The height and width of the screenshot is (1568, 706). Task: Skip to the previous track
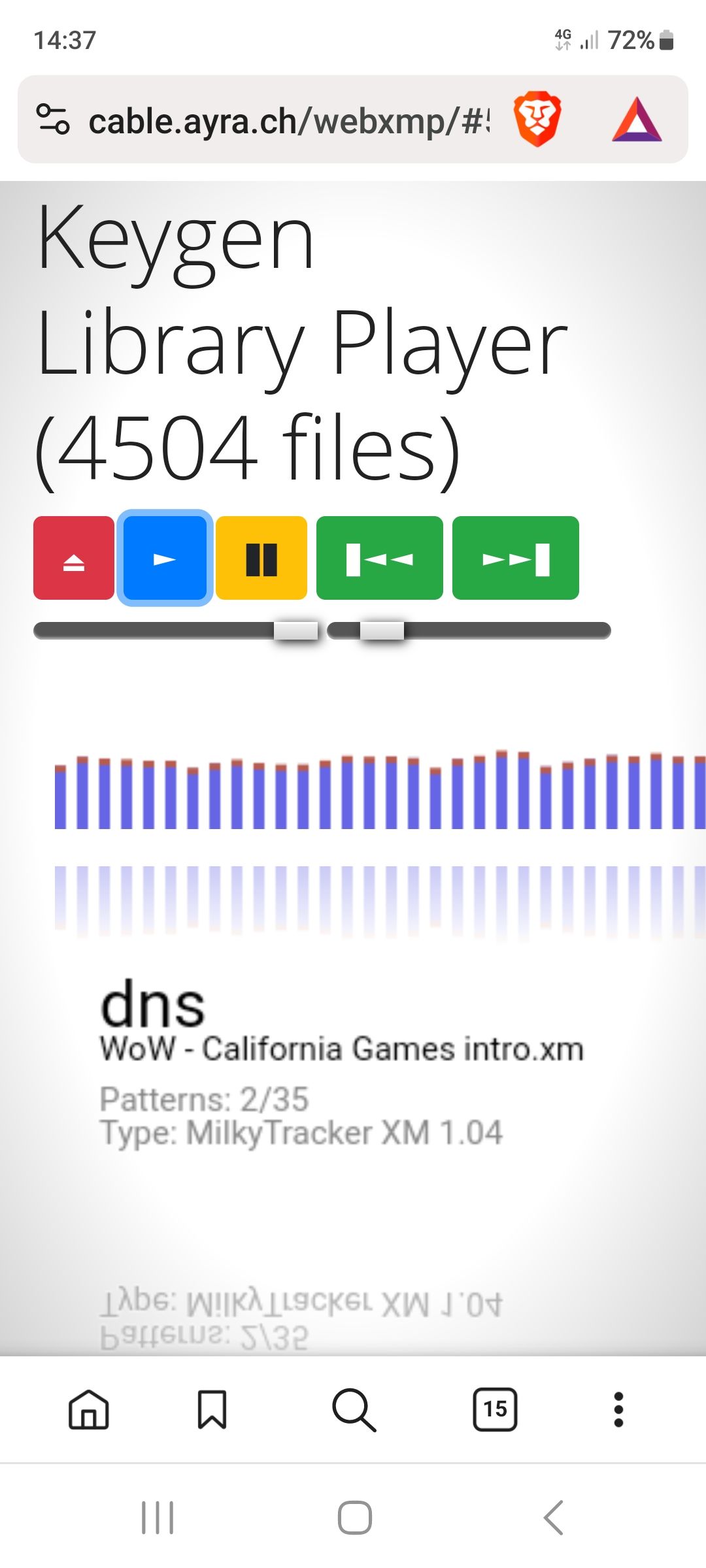pos(380,558)
